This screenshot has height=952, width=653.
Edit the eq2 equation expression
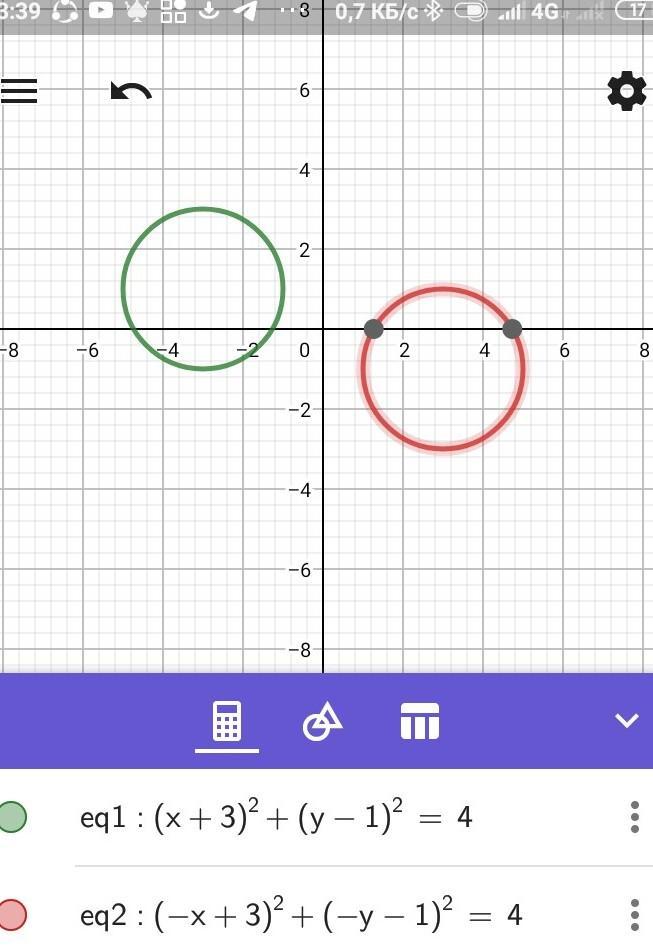301,914
